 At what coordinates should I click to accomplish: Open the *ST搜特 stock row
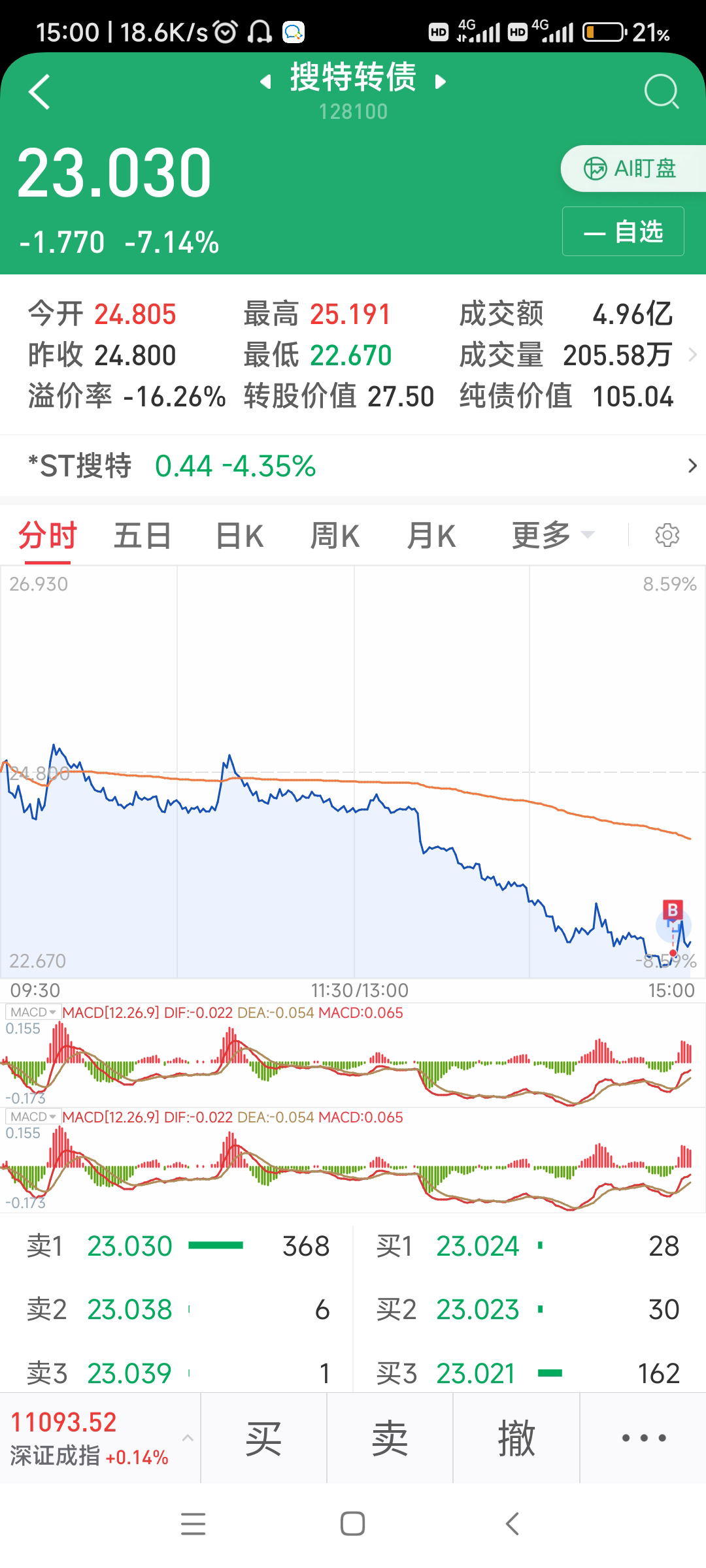pos(353,466)
